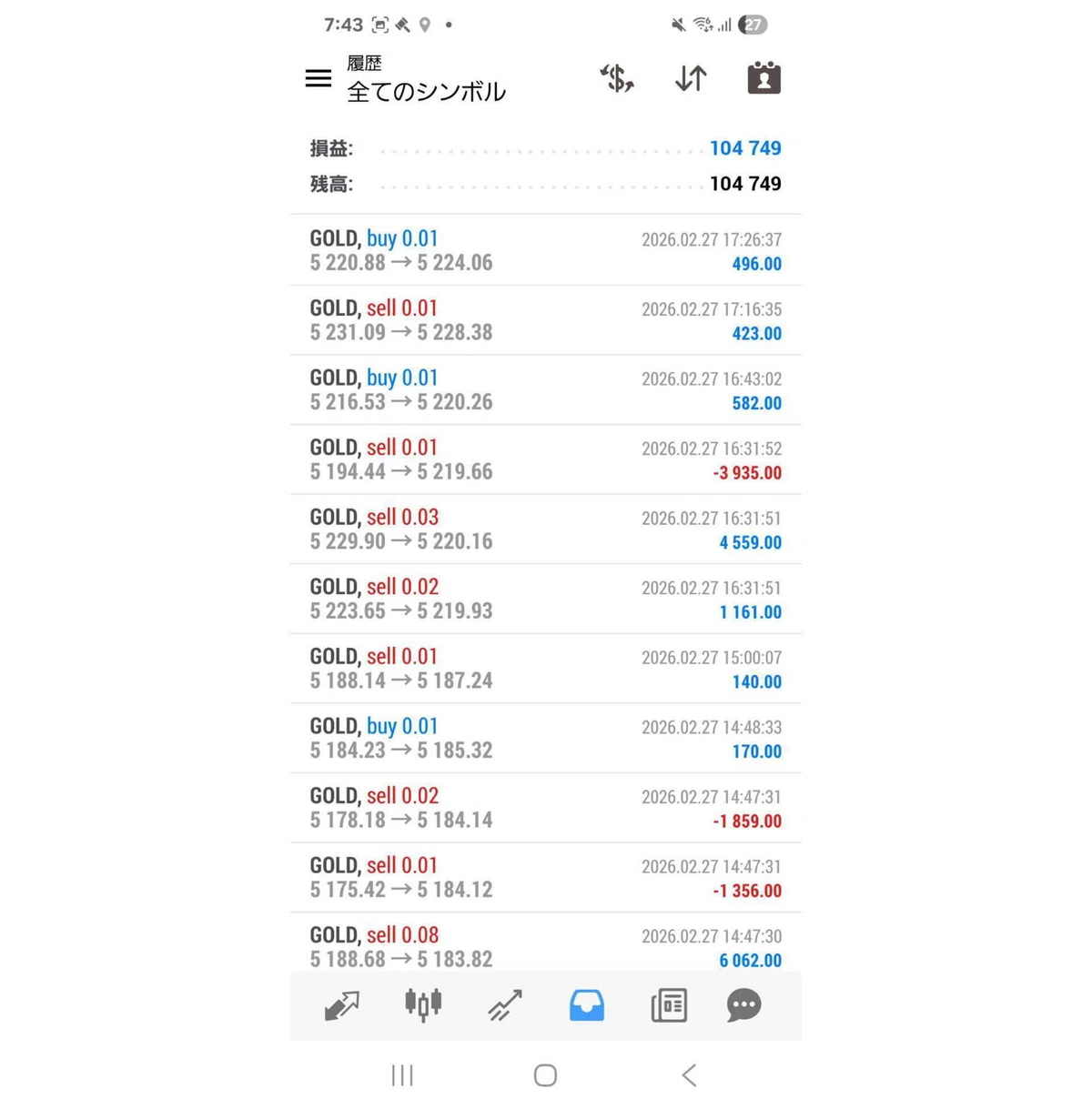This screenshot has height=1109, width=1092.
Task: Open the GOLD buy trade at 17:26:37
Action: click(x=546, y=250)
